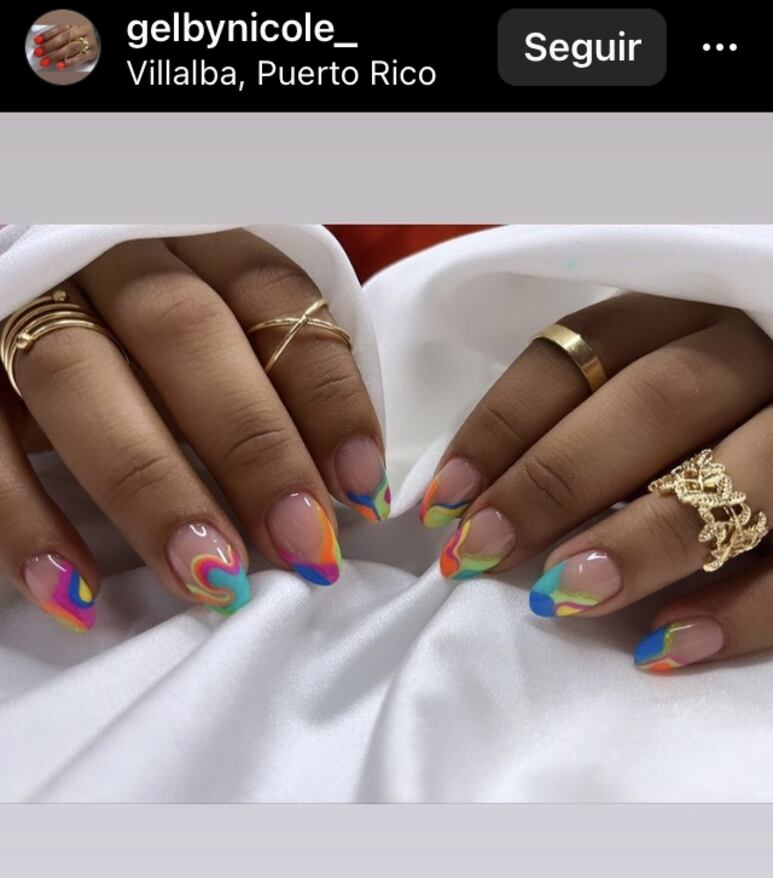Open the gelbynicole_ username link
Screen dimensions: 773x878
click(x=242, y=30)
